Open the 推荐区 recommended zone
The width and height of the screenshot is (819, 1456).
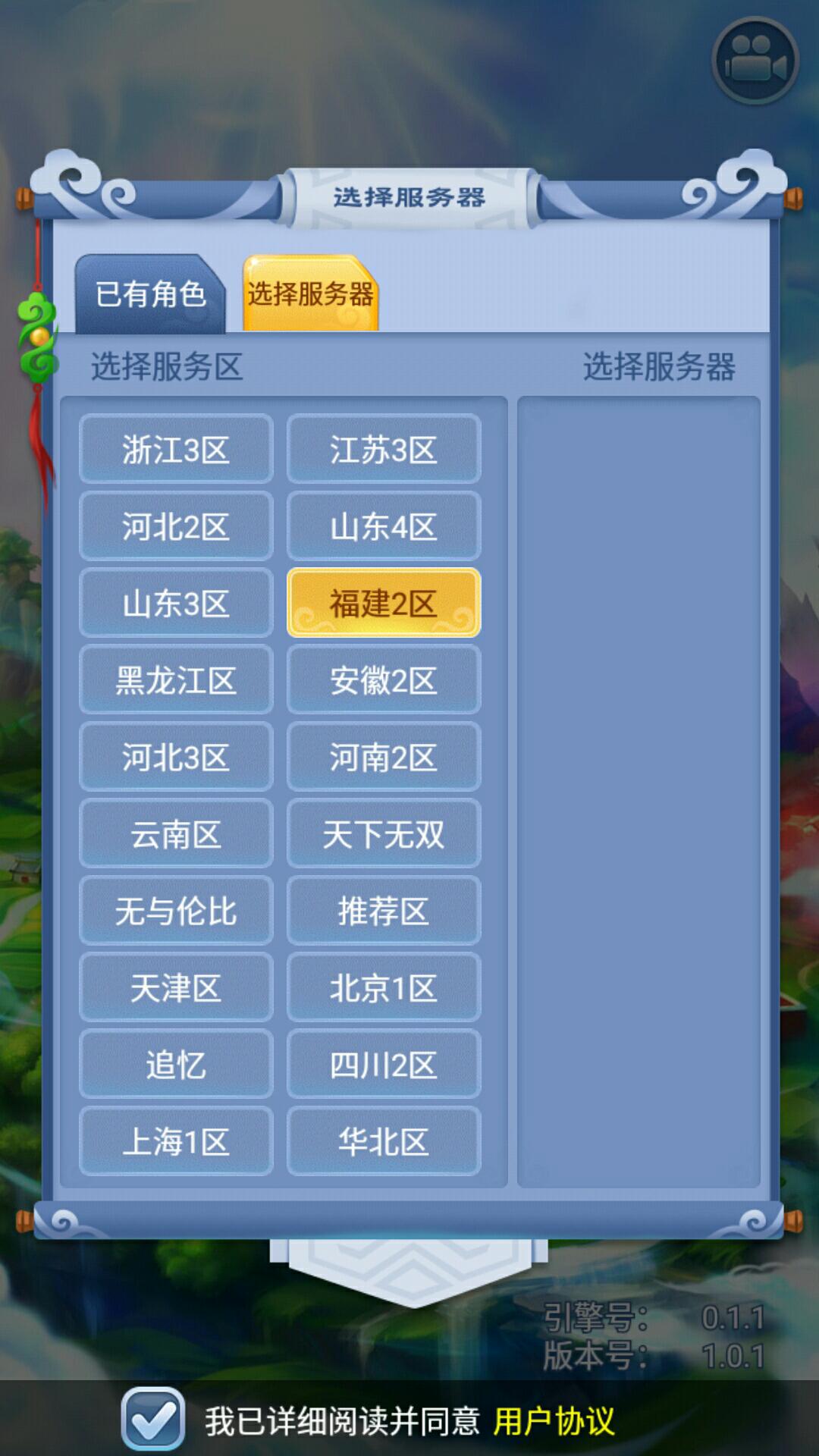[x=384, y=911]
